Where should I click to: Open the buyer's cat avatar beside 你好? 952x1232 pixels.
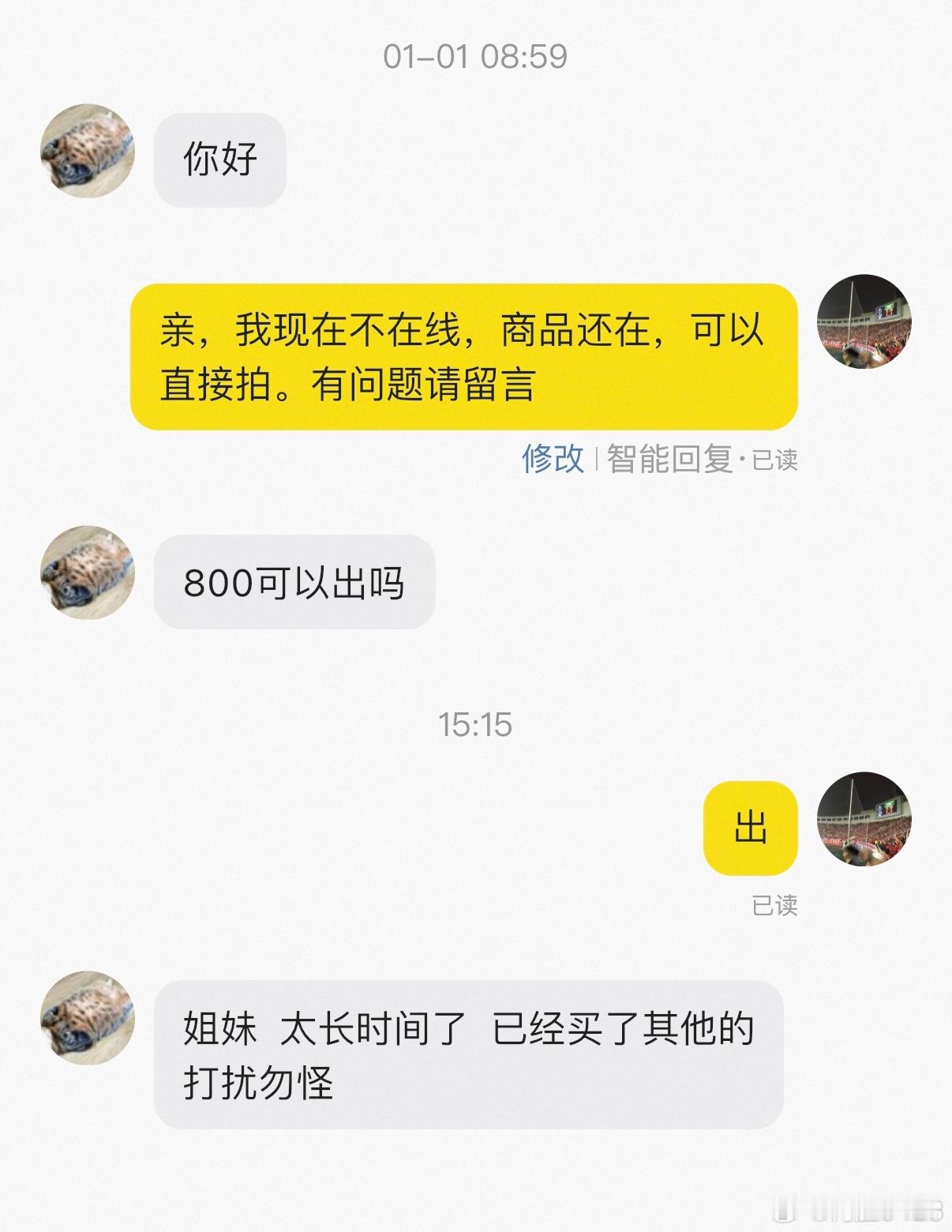point(88,156)
